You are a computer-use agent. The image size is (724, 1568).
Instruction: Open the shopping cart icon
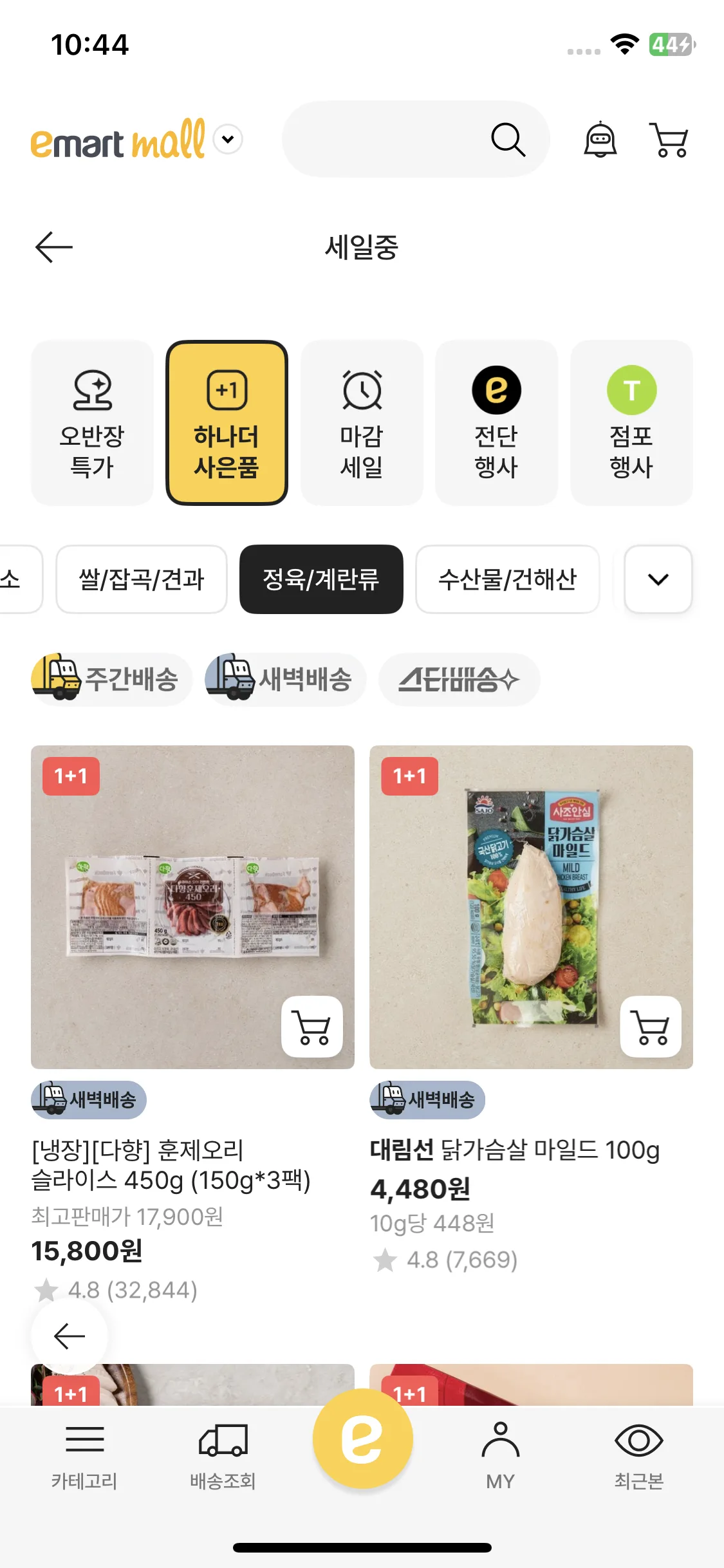tap(669, 139)
